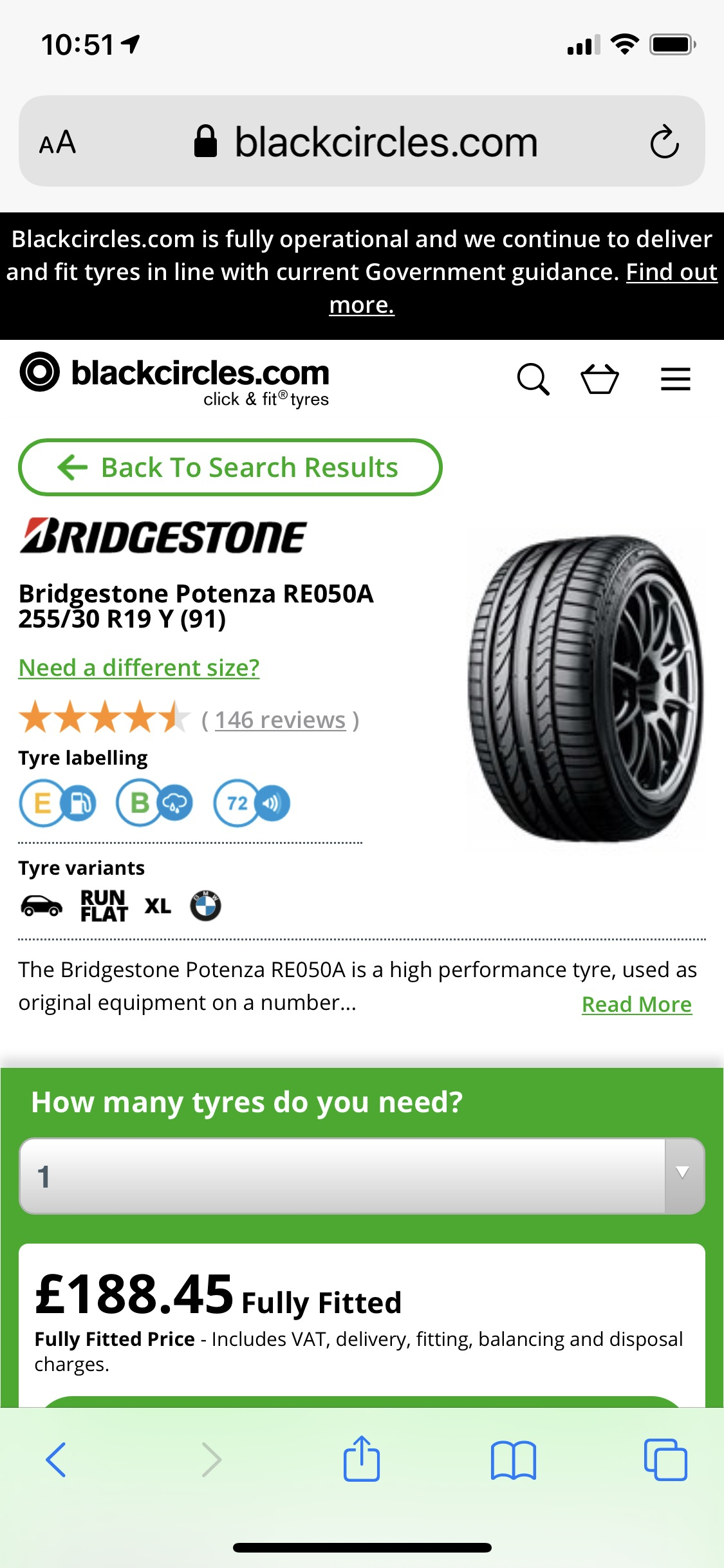Open the AA reader options
Screen dimensions: 724x1568
pos(57,142)
